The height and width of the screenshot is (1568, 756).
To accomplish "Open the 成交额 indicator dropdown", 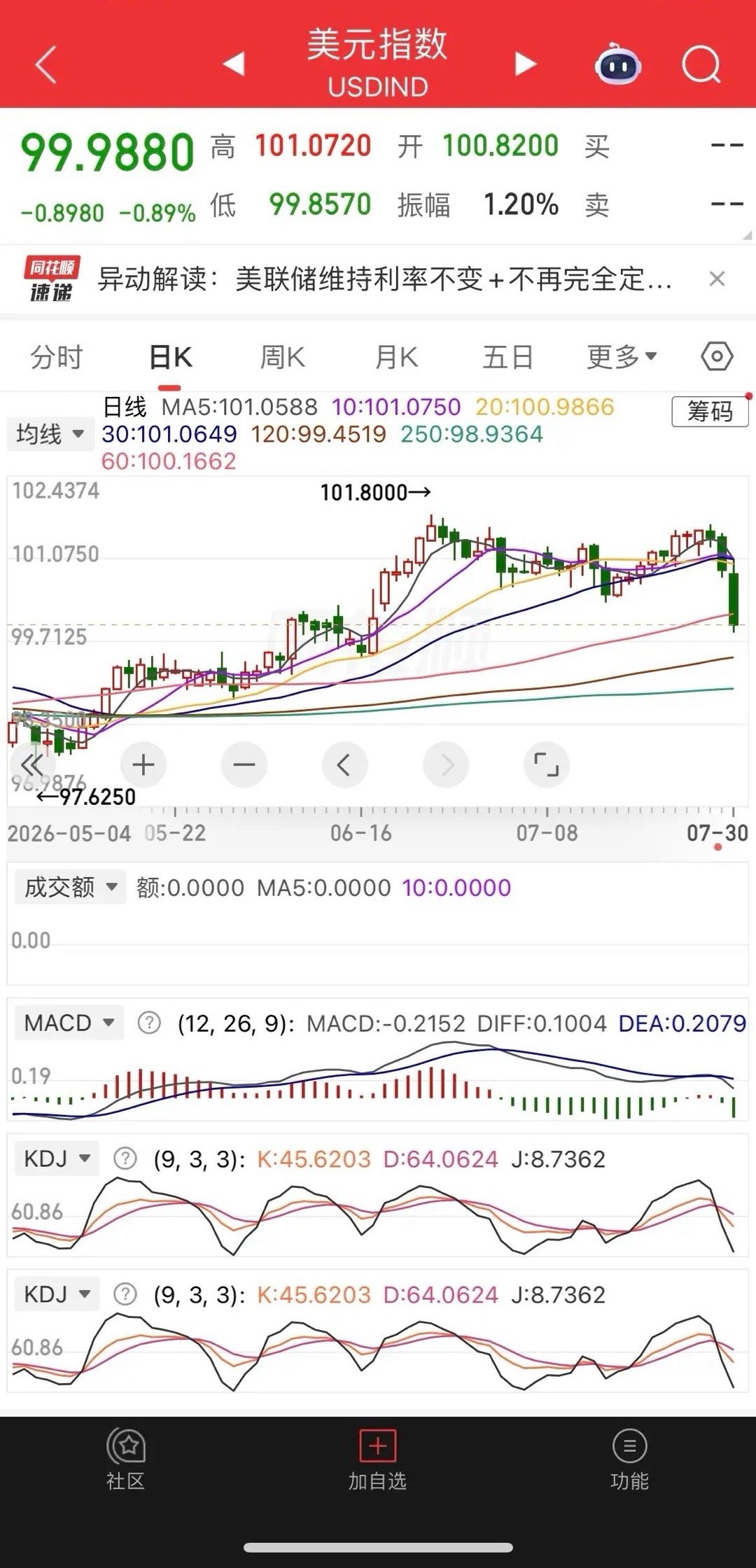I will coord(70,887).
